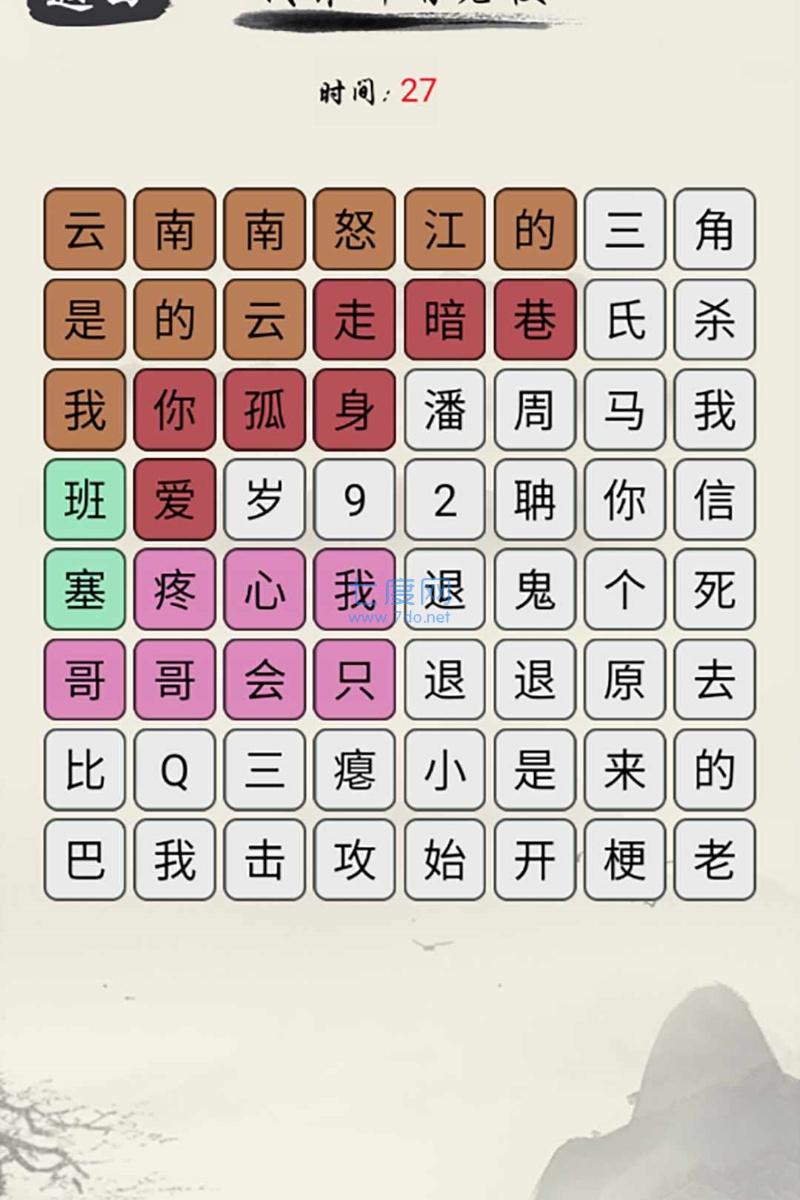Tap the number 9 tile
800x1200 pixels.
[355, 500]
